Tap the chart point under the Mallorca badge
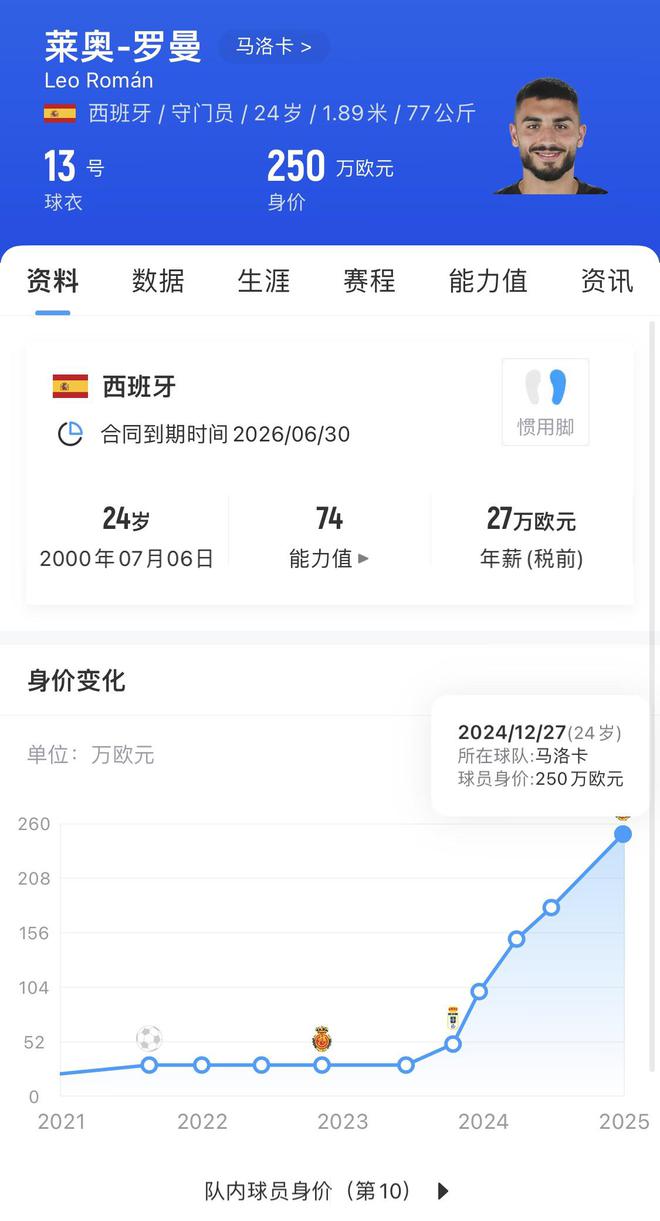Viewport: 660px width, 1221px height. (x=322, y=1065)
